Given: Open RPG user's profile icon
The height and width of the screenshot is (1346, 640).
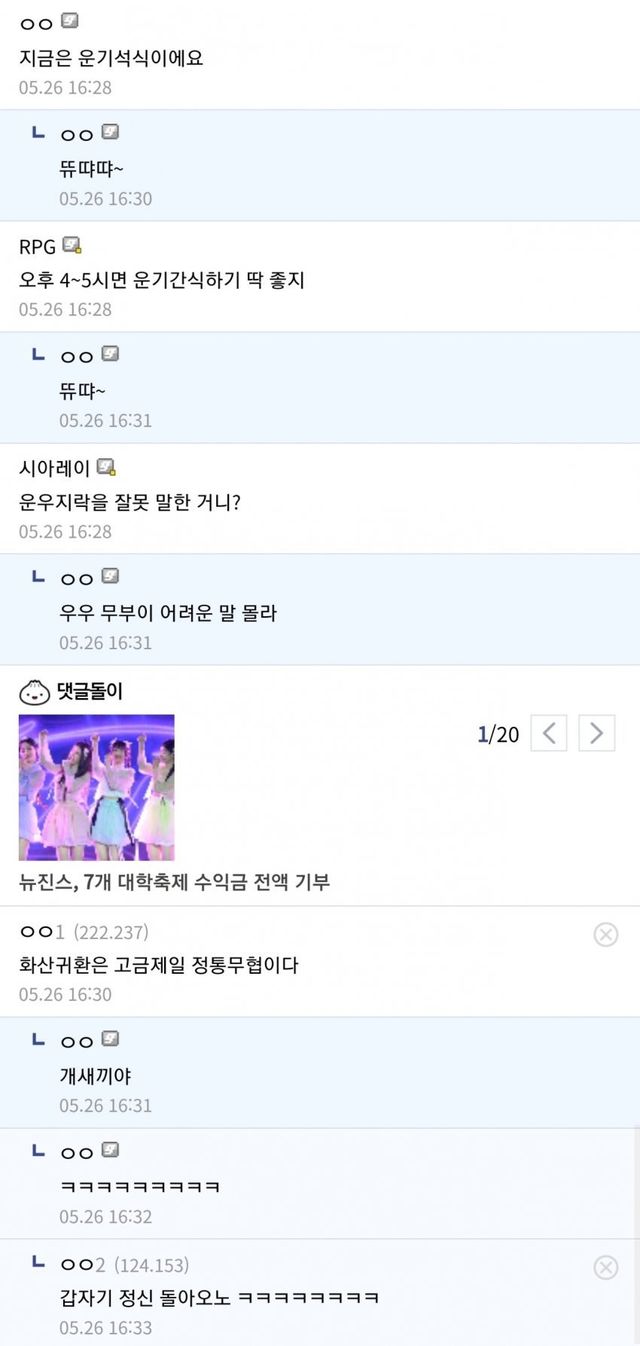Looking at the screenshot, I should tap(72, 245).
